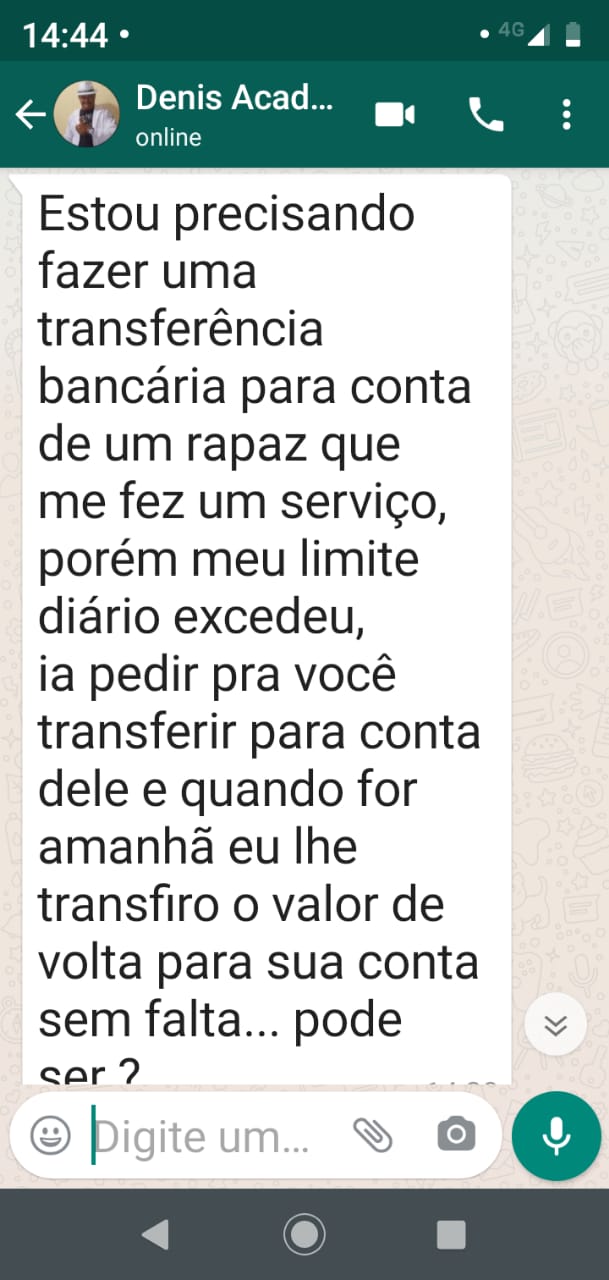Start a voice call with Denis
The image size is (609, 1280).
(x=486, y=116)
